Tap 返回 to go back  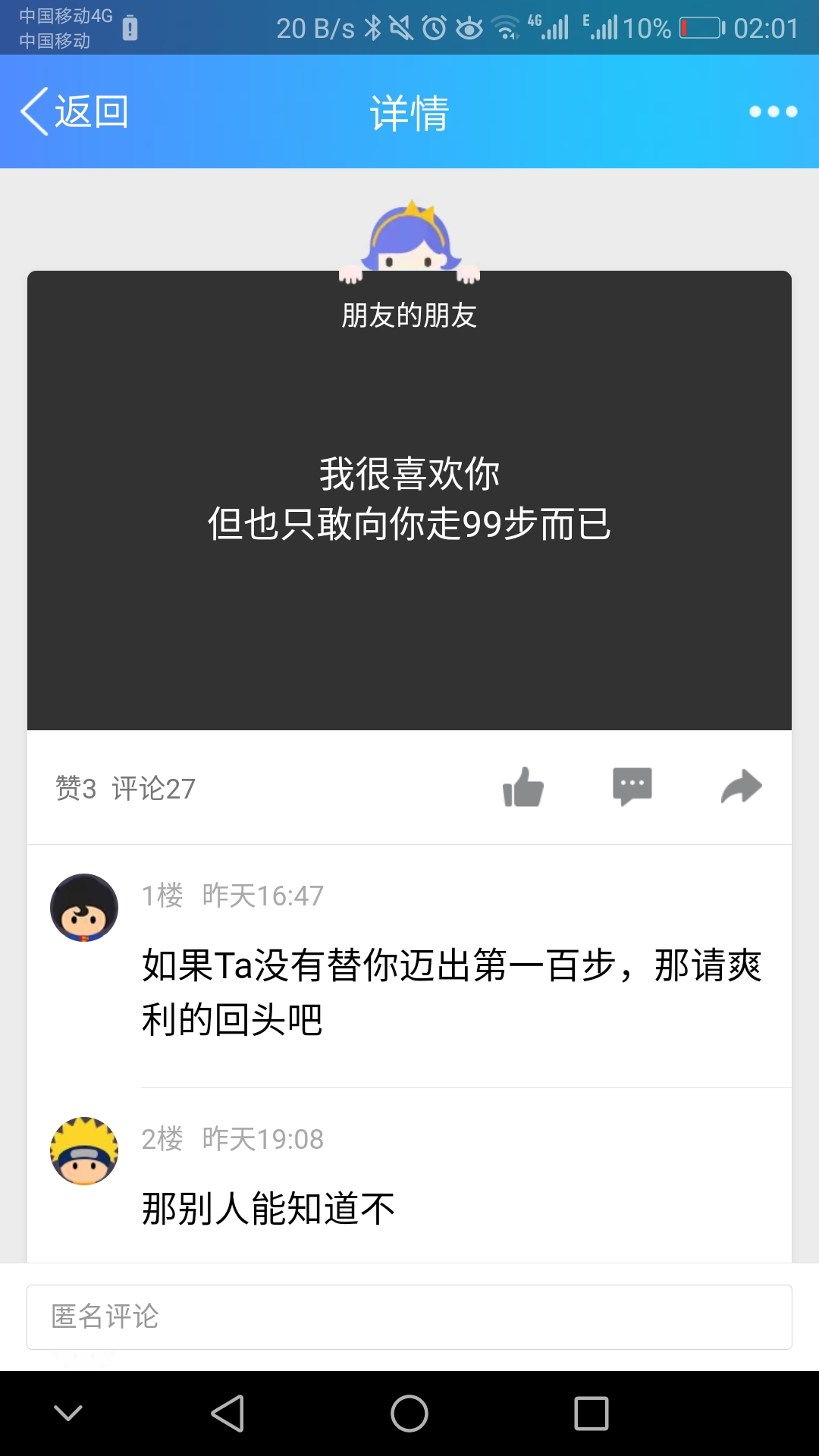74,111
